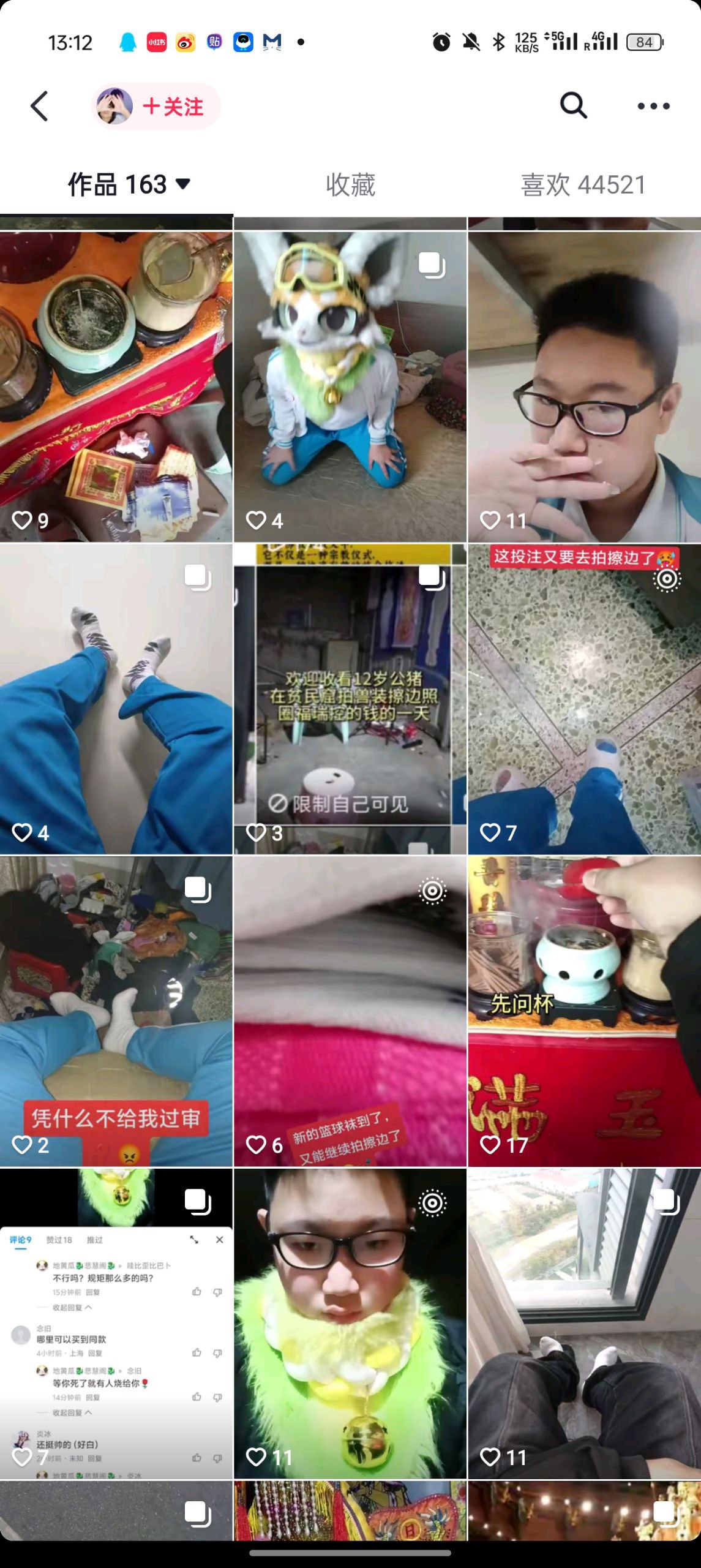Open the search magnifier icon
This screenshot has height=1568, width=701.
pyautogui.click(x=574, y=106)
